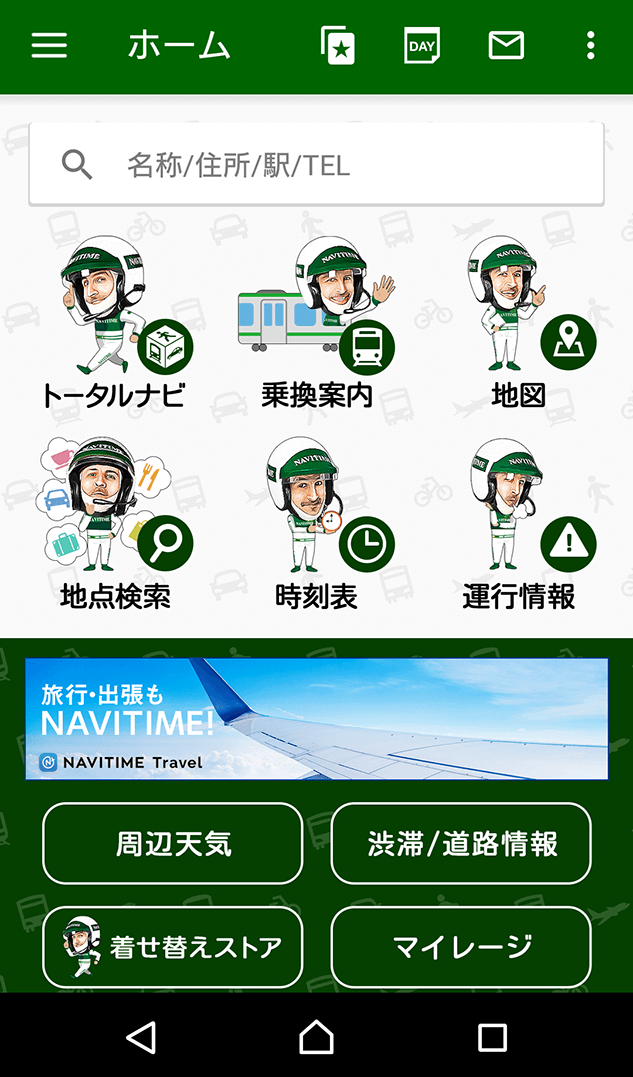Screen dimensions: 633x1077
Task: Open the starred bookmarks icon
Action: tap(338, 46)
